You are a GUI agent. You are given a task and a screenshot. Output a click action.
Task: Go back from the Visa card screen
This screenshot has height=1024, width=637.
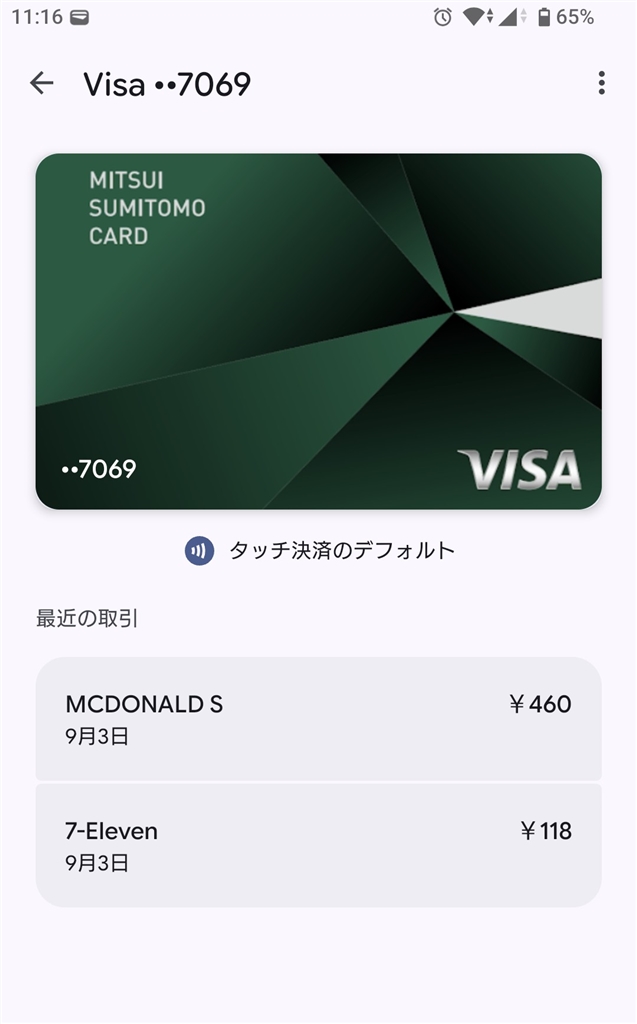coord(42,83)
